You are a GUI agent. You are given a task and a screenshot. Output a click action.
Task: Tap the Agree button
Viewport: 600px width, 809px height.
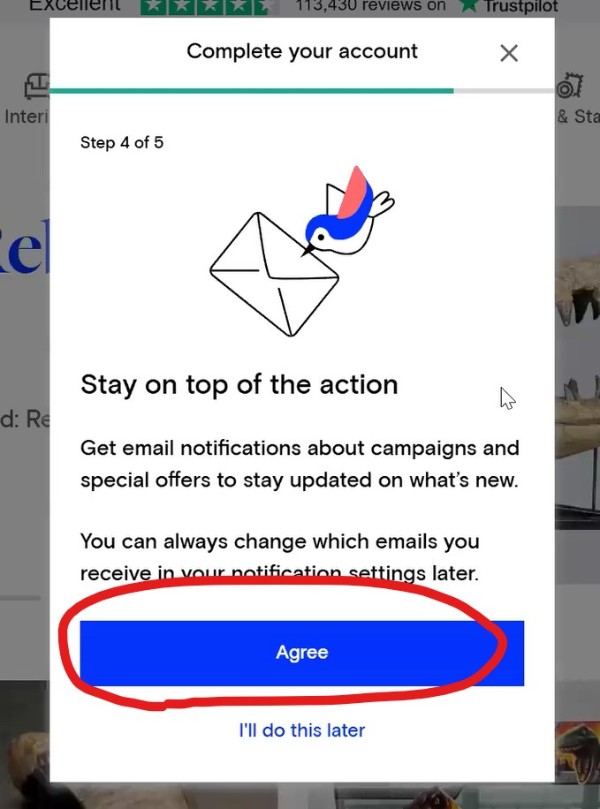coord(301,652)
